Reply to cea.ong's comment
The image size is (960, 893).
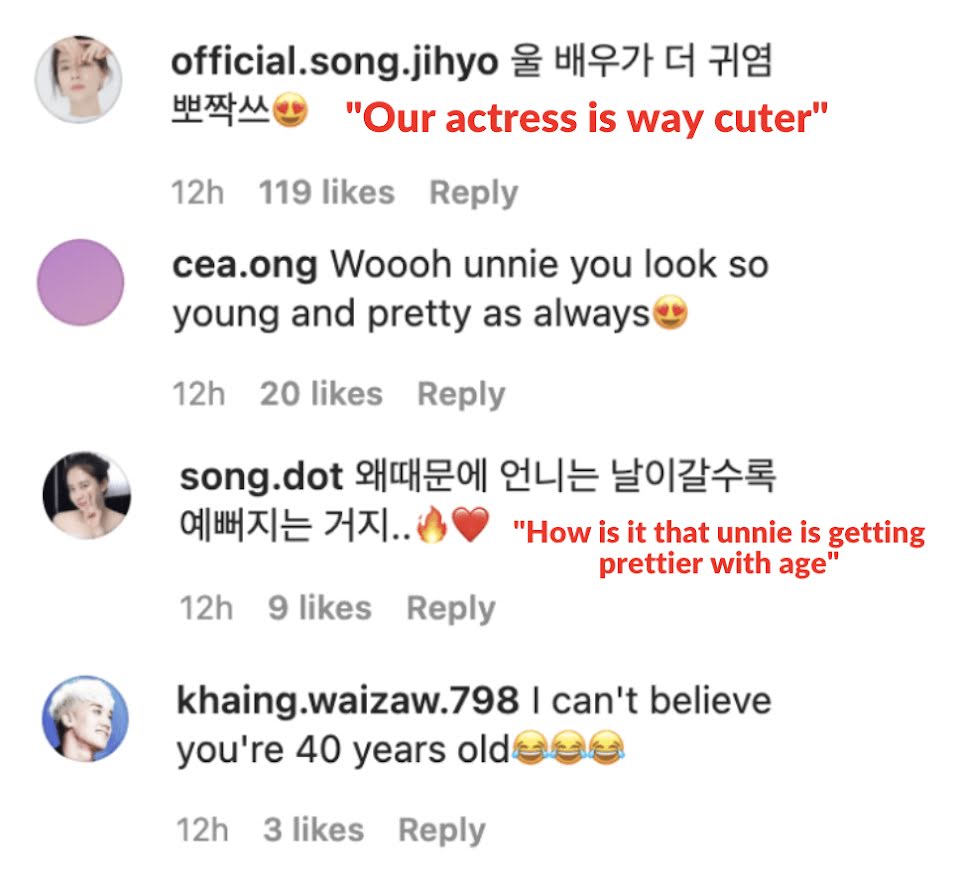click(x=460, y=394)
